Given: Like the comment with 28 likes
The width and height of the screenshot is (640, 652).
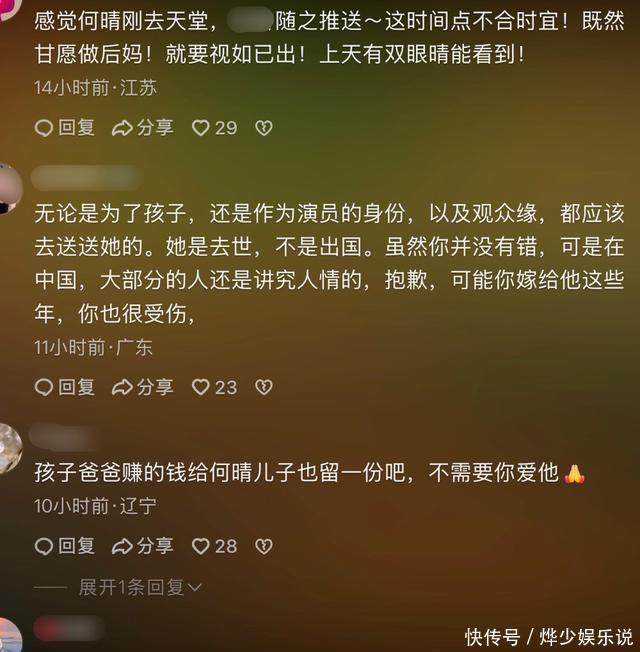Looking at the screenshot, I should (x=214, y=545).
